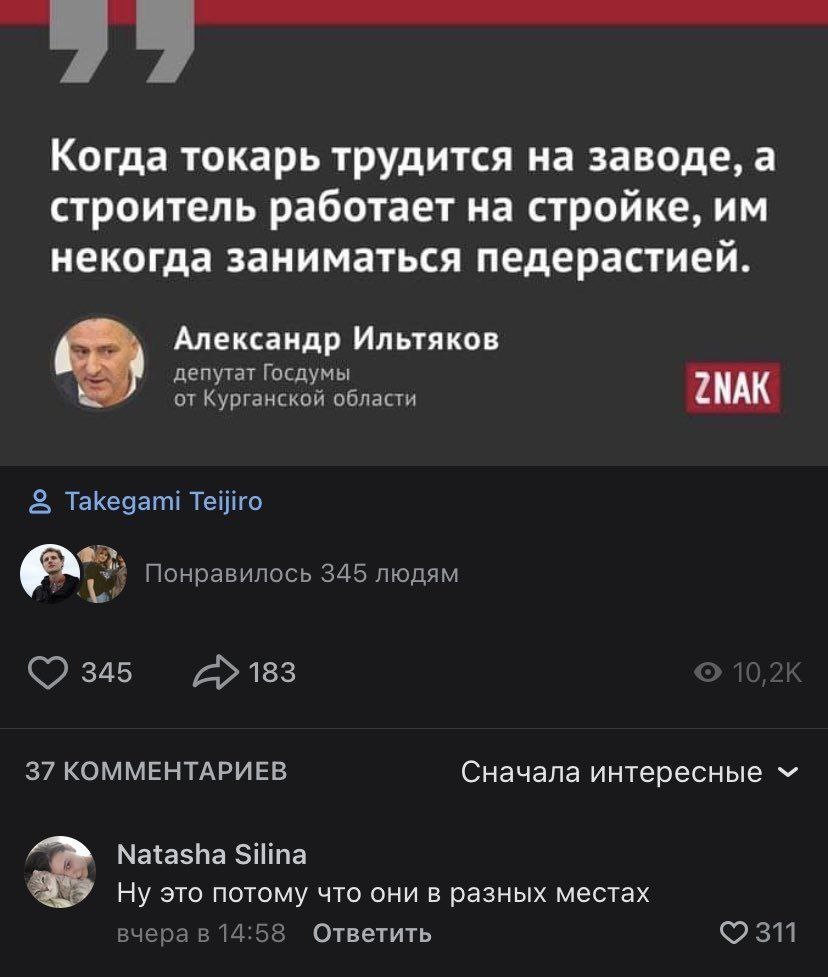View the 345 people who liked this
This screenshot has height=977, width=828.
tap(301, 574)
